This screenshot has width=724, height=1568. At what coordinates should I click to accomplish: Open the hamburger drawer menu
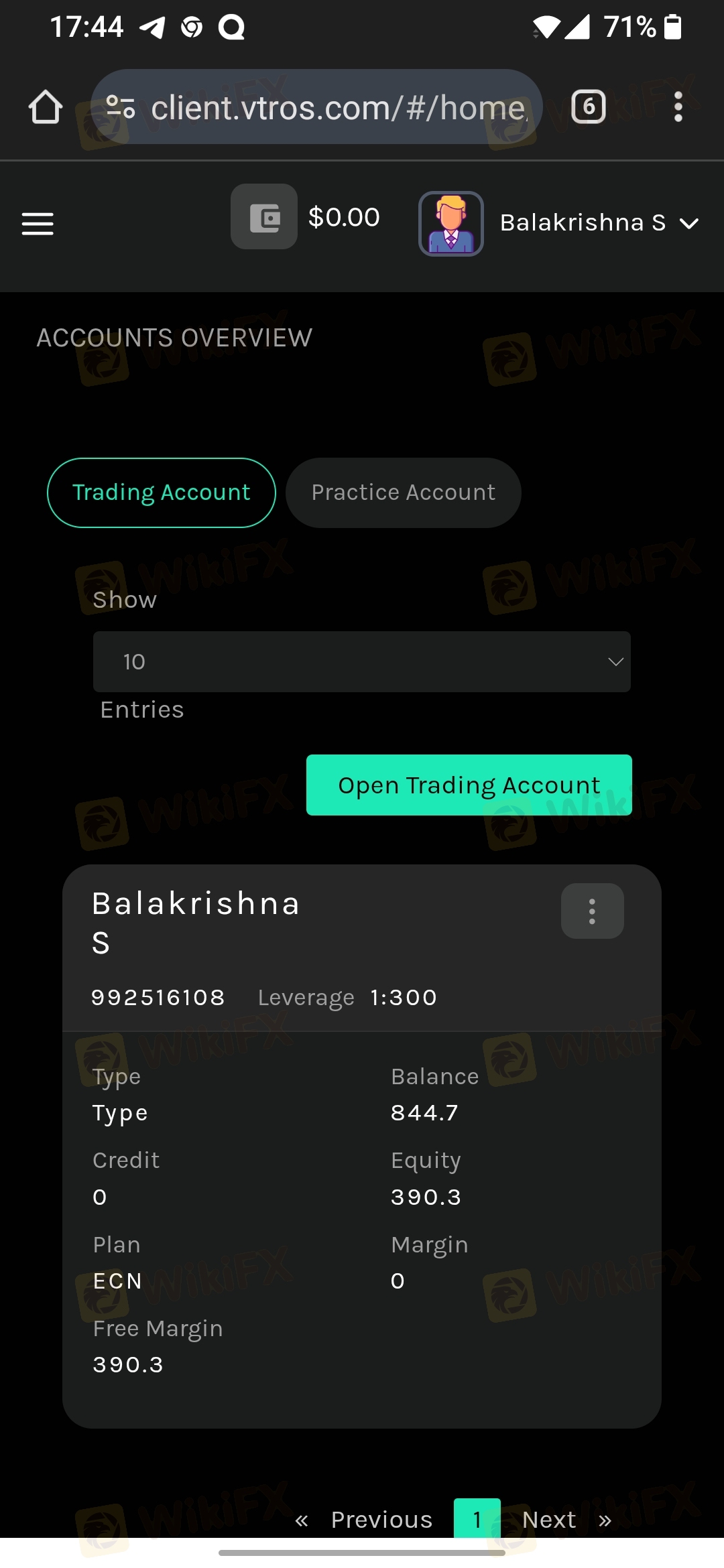point(38,223)
